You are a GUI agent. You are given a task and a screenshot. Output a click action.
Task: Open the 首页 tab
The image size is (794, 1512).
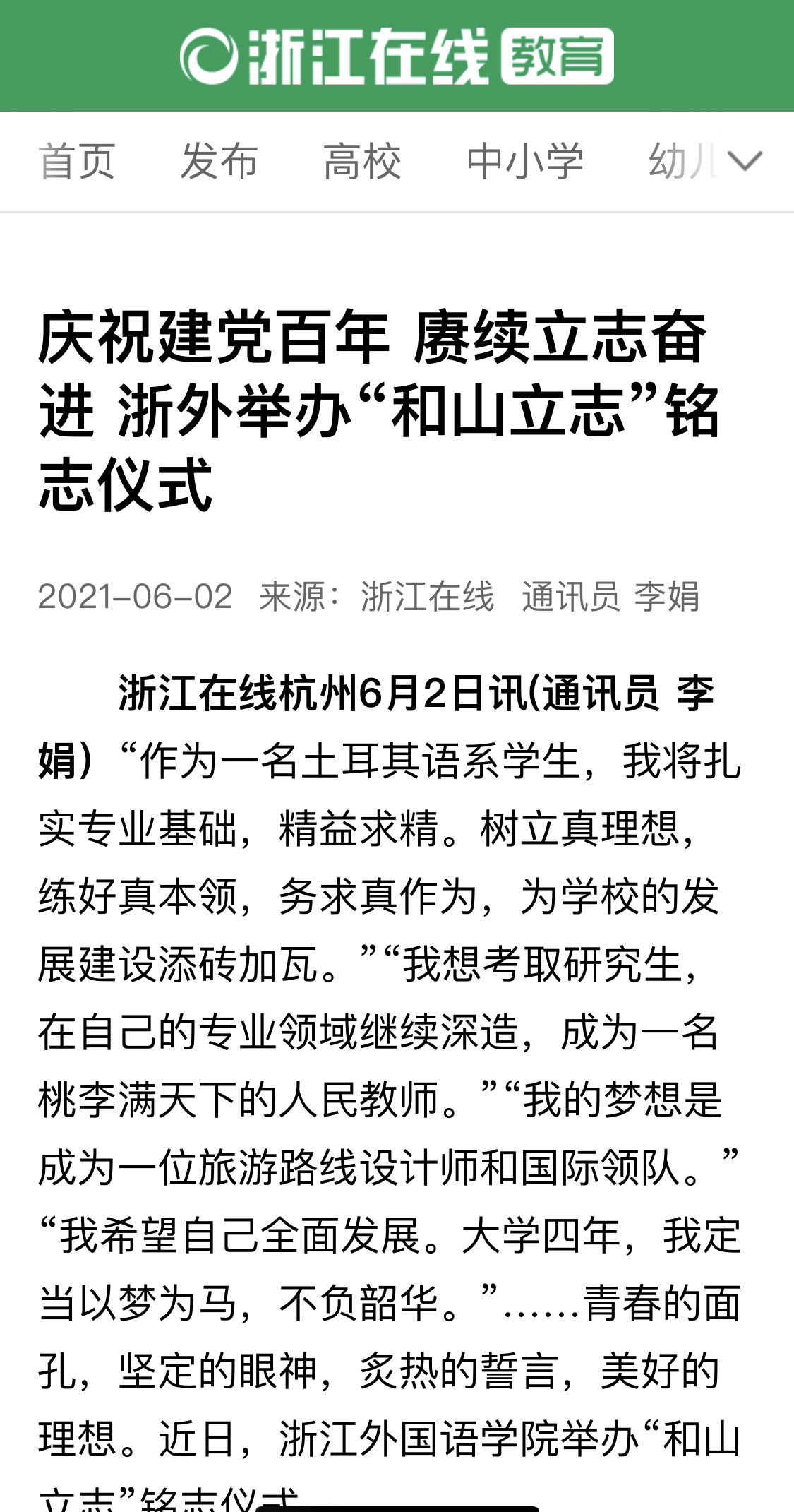click(x=77, y=161)
